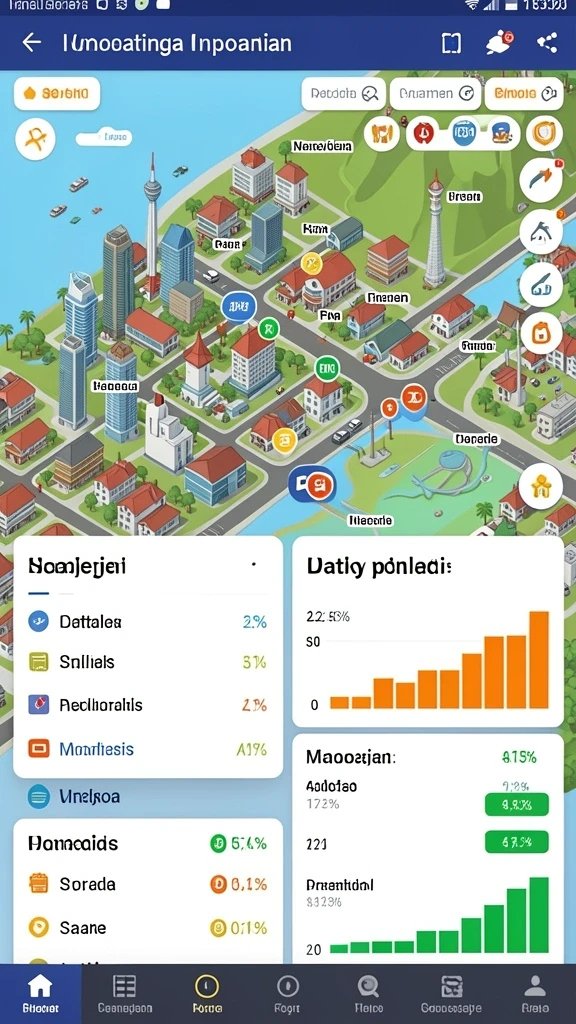Open the yellow figure round button near the lake
Image resolution: width=576 pixels, height=1024 pixels.
coord(541,487)
